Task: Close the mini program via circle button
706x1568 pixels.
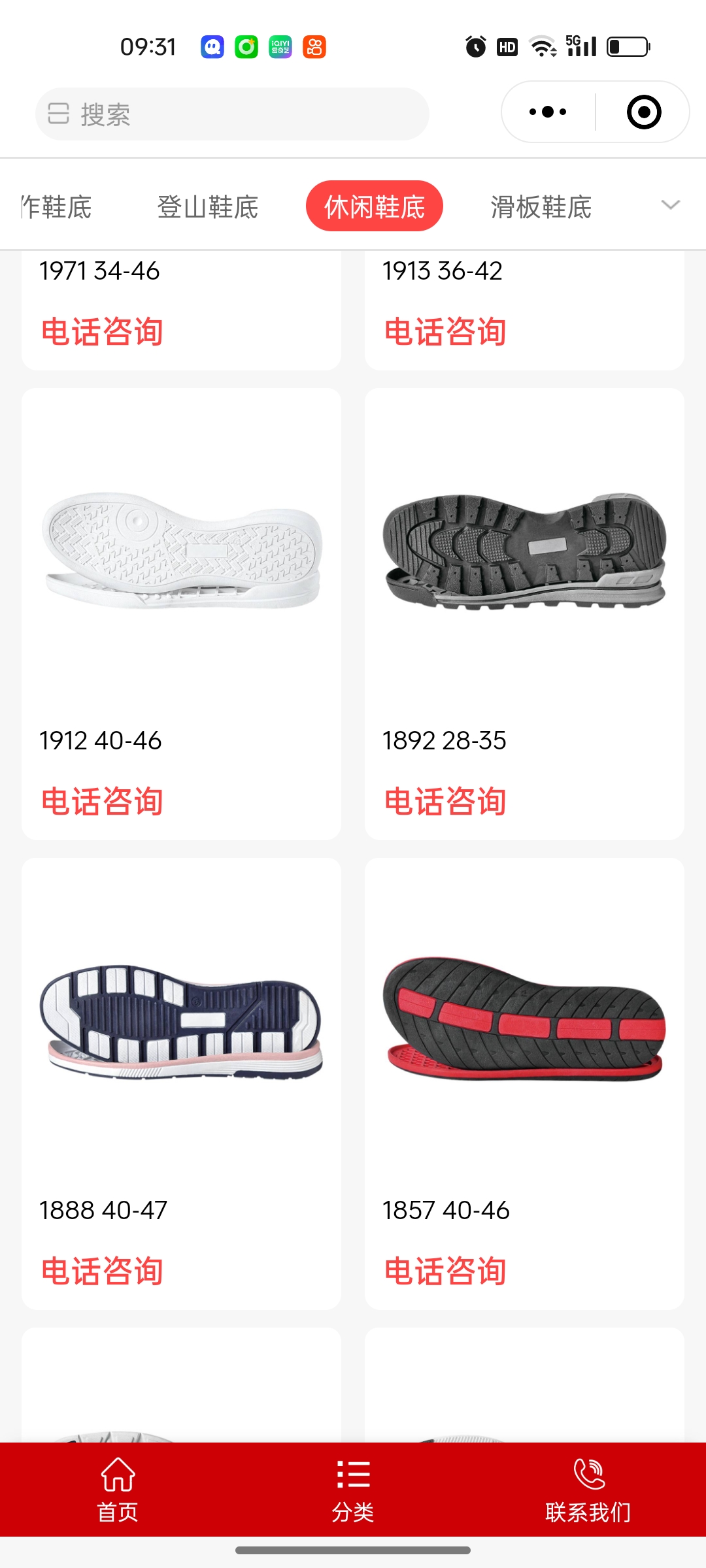Action: [x=643, y=112]
